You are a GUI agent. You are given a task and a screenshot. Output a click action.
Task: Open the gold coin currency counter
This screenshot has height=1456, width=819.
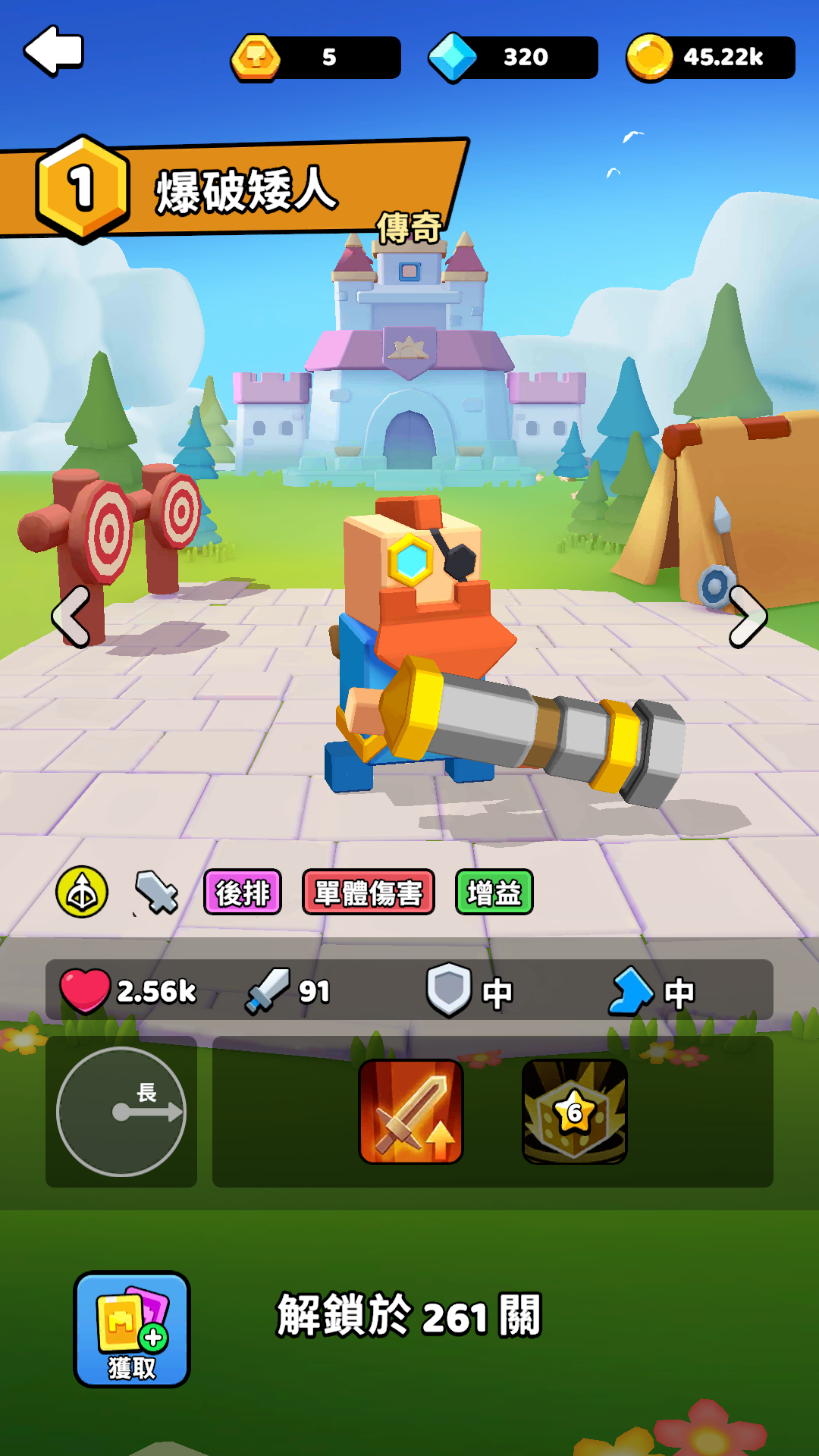pyautogui.click(x=711, y=57)
